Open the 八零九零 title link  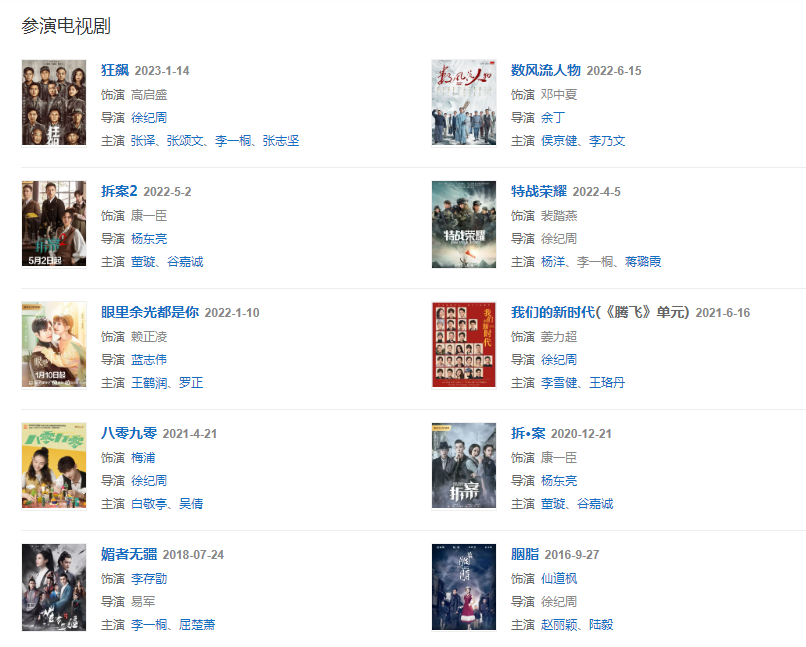(x=129, y=433)
